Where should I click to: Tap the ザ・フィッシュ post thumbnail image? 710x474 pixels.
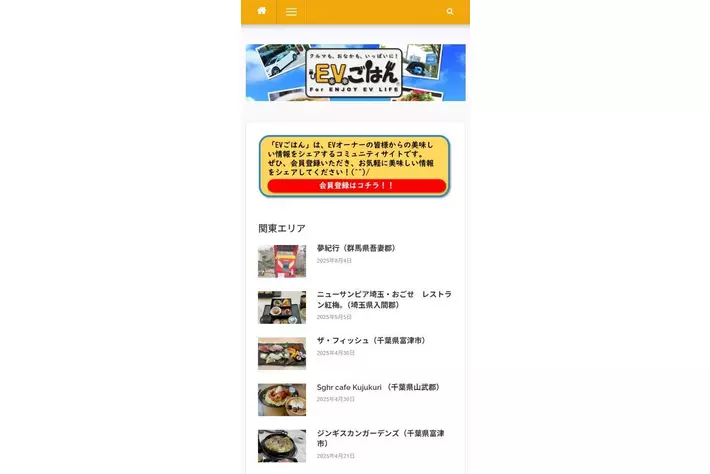282,353
